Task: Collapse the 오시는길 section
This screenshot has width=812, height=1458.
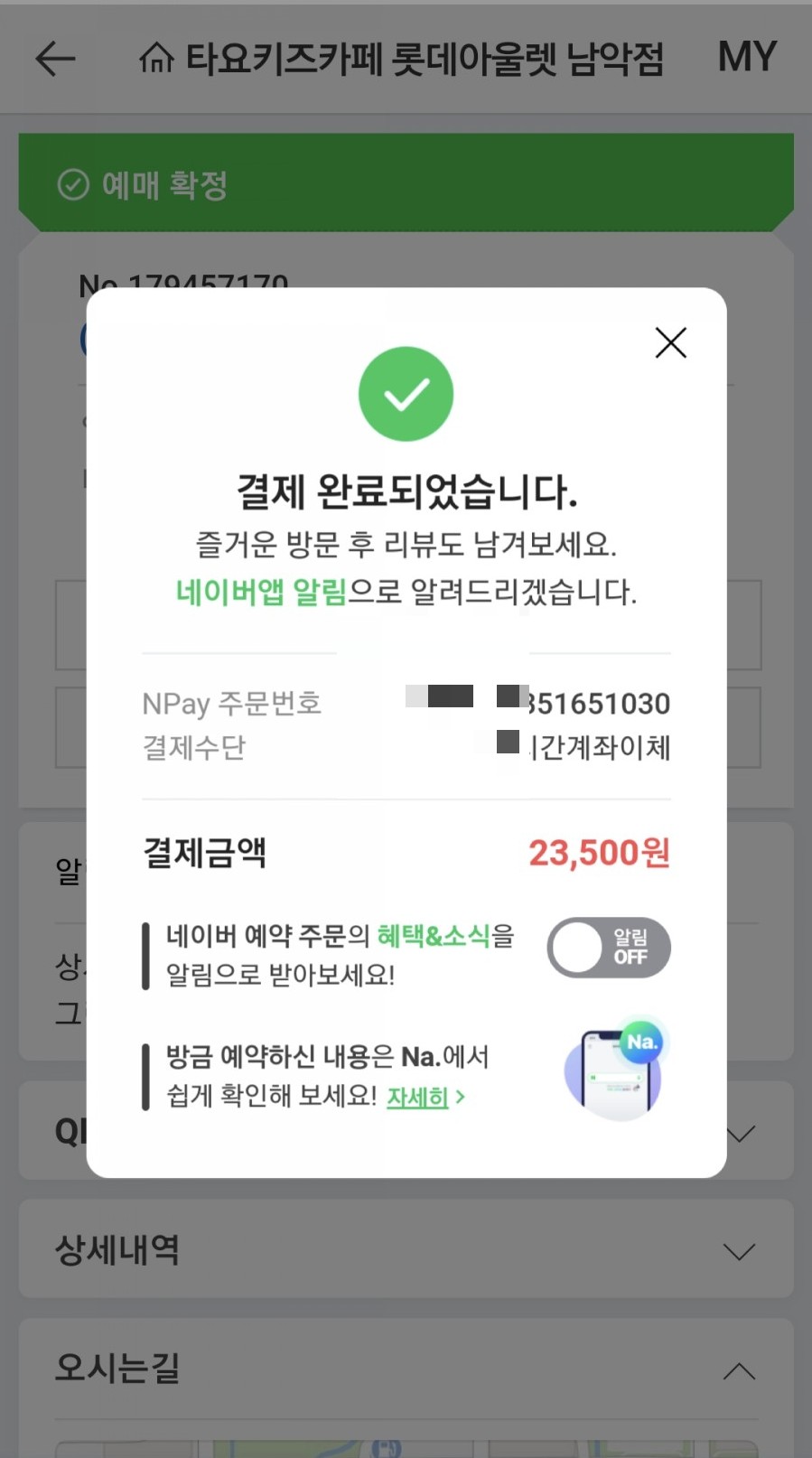Action: (739, 1370)
